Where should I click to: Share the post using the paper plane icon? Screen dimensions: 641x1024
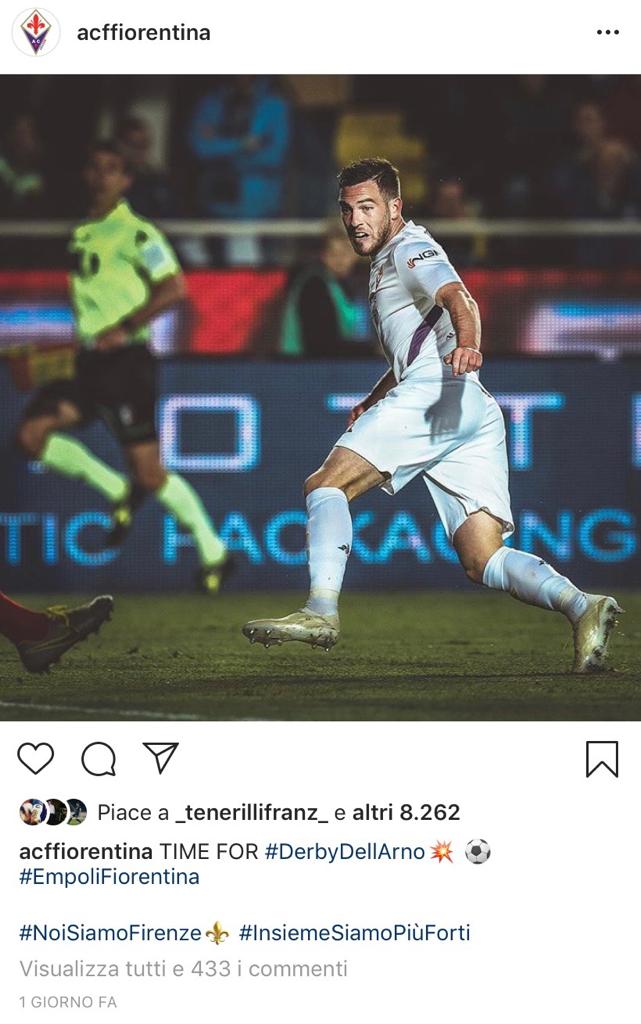pyautogui.click(x=160, y=758)
